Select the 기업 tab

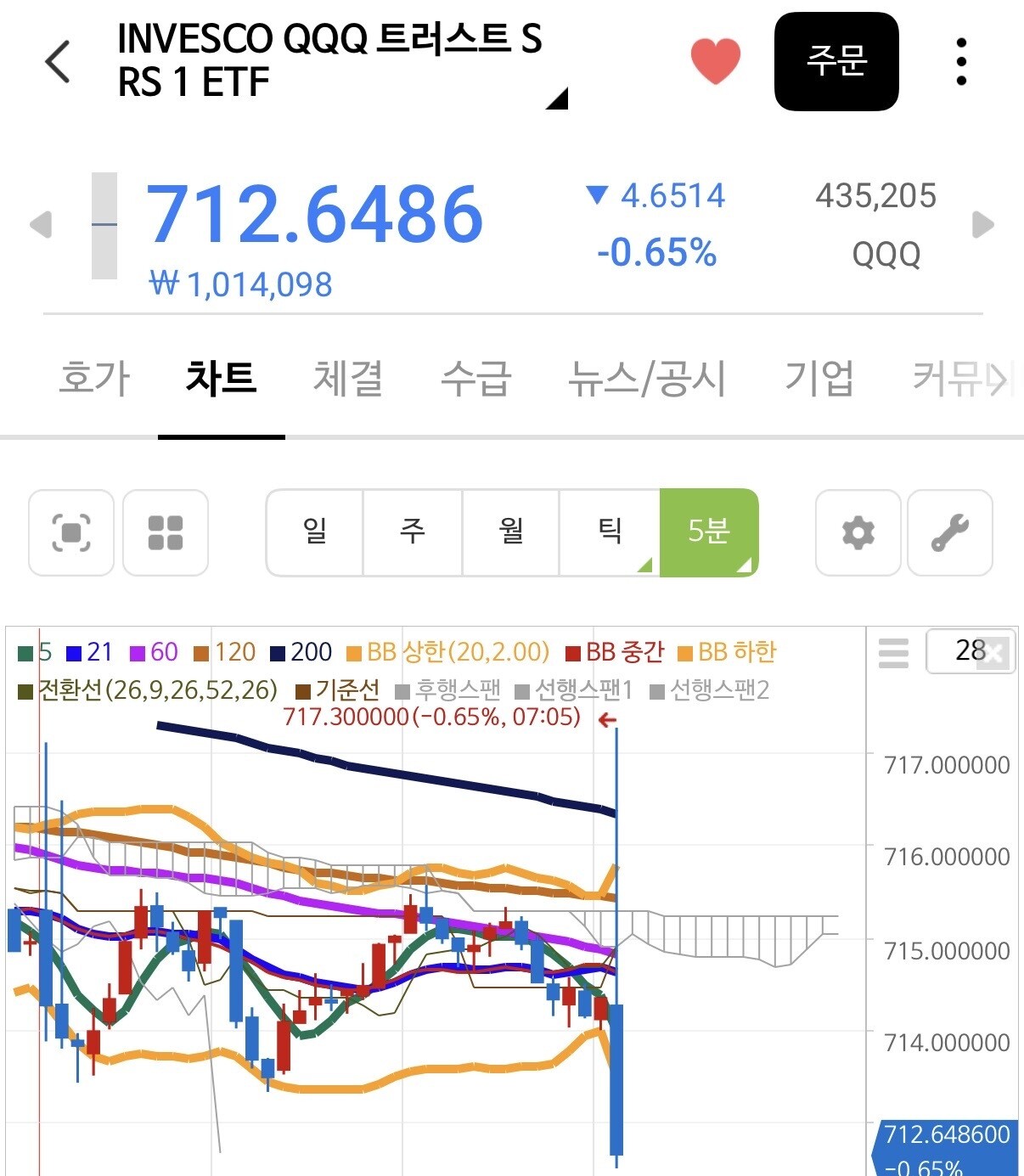point(819,378)
